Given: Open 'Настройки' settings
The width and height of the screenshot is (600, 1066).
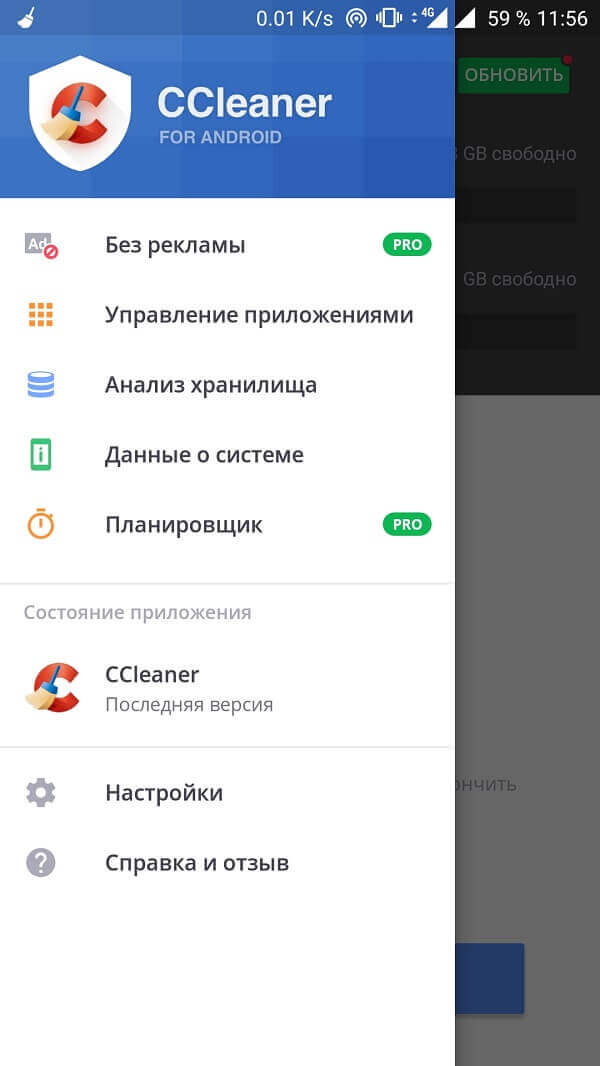Looking at the screenshot, I should pos(227,793).
